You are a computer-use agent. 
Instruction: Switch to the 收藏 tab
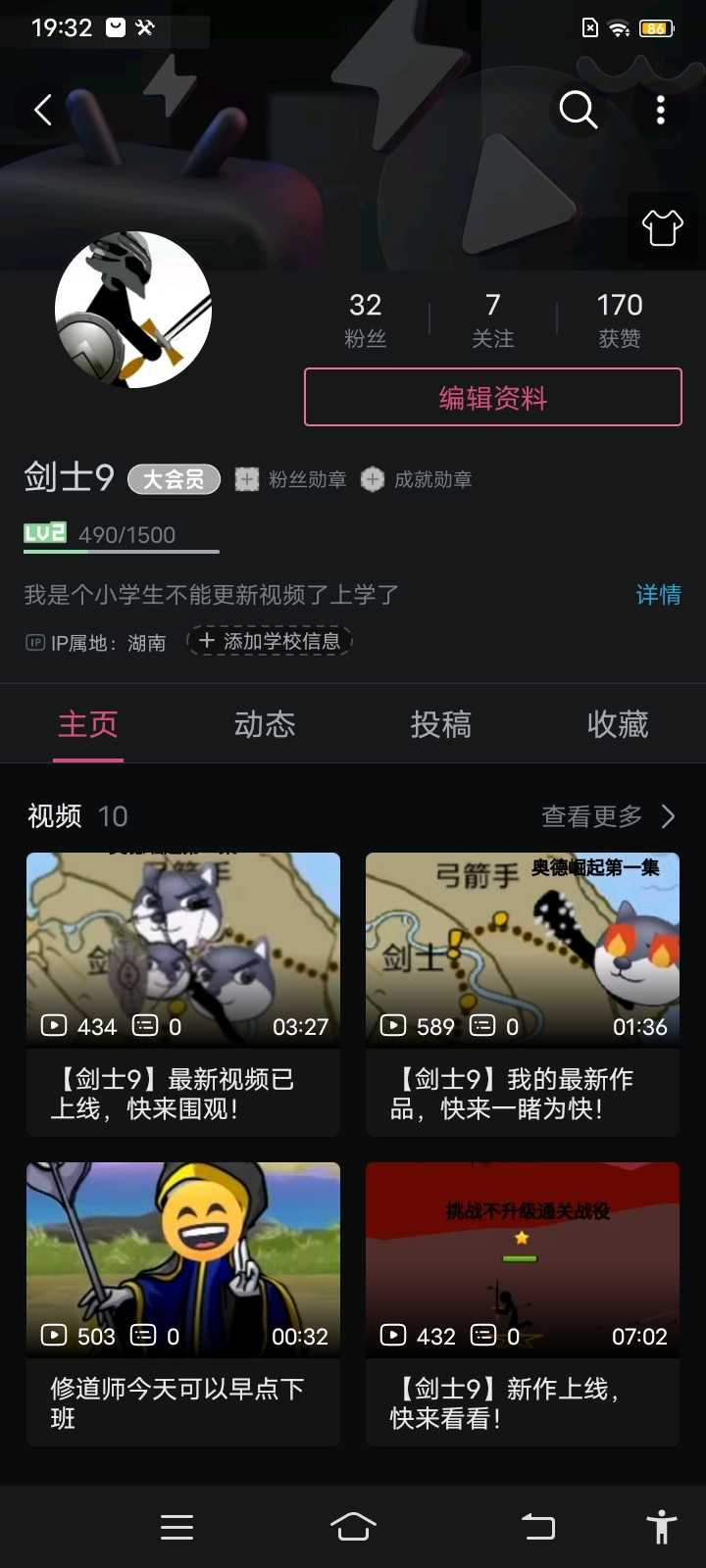[618, 724]
